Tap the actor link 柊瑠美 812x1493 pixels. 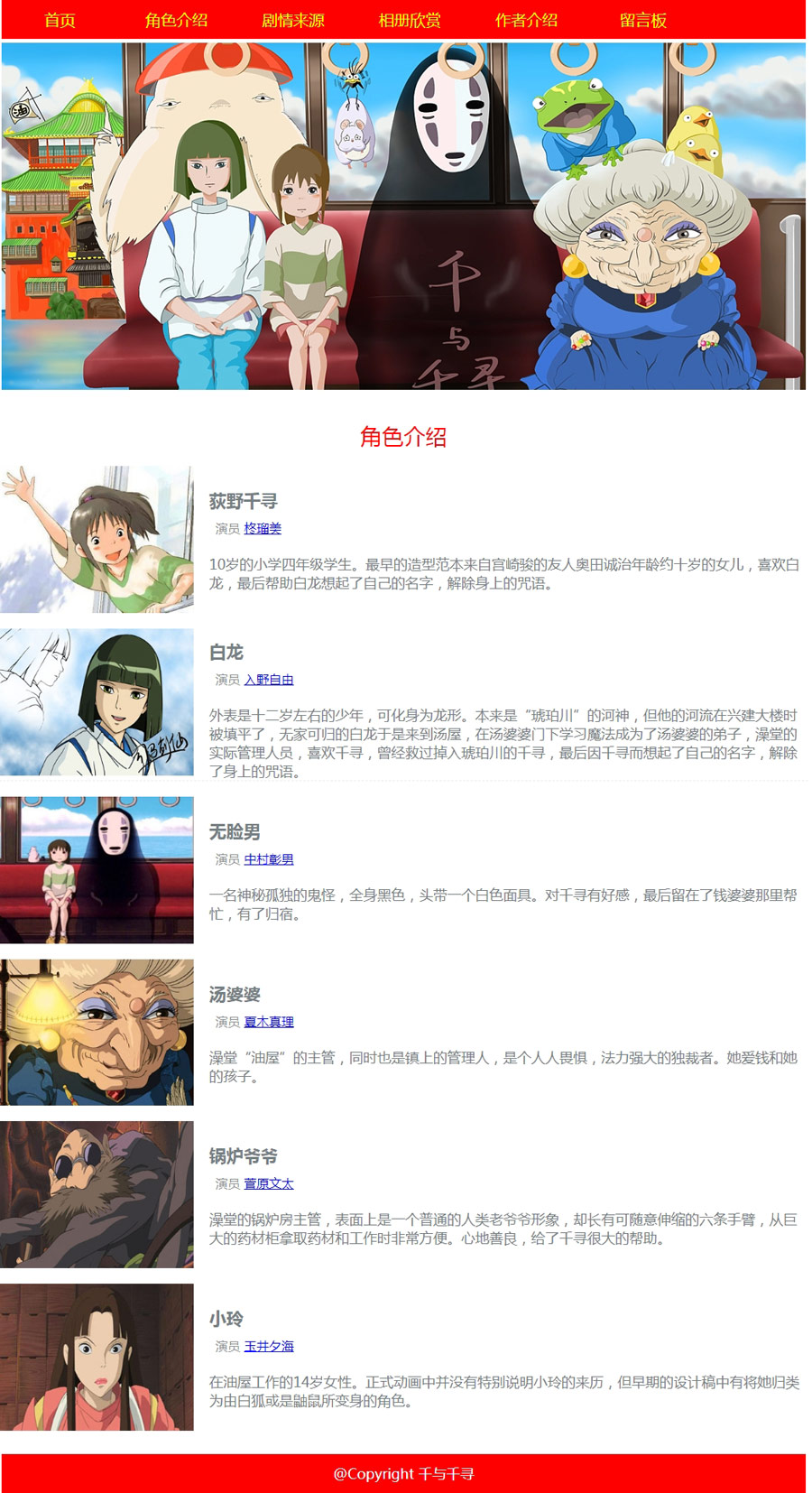click(263, 528)
